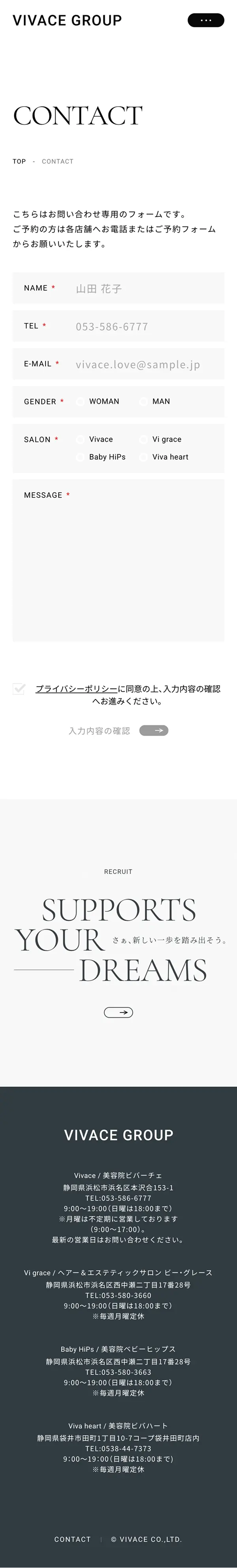
Task: Choose the Baby HiPs salon
Action: click(81, 457)
